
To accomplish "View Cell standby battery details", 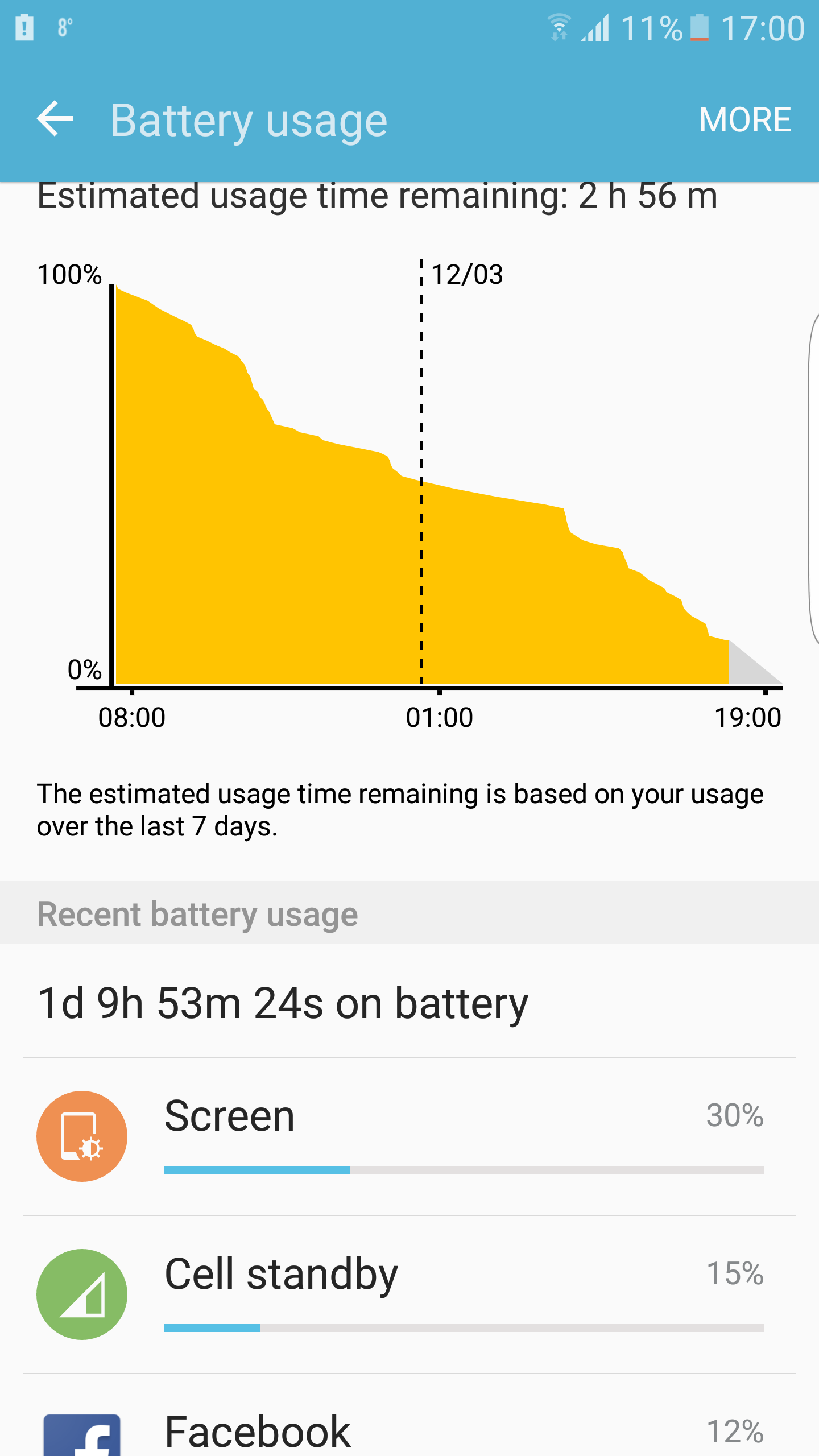I will (x=409, y=1294).
